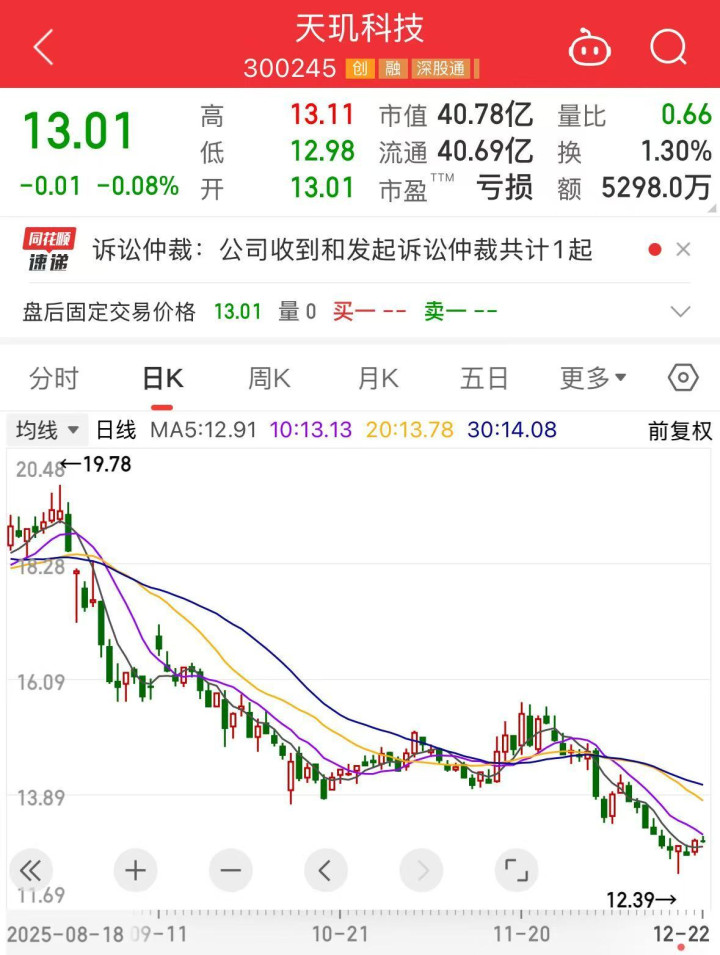
Task: Move chart to the previous candle
Action: coord(325,870)
